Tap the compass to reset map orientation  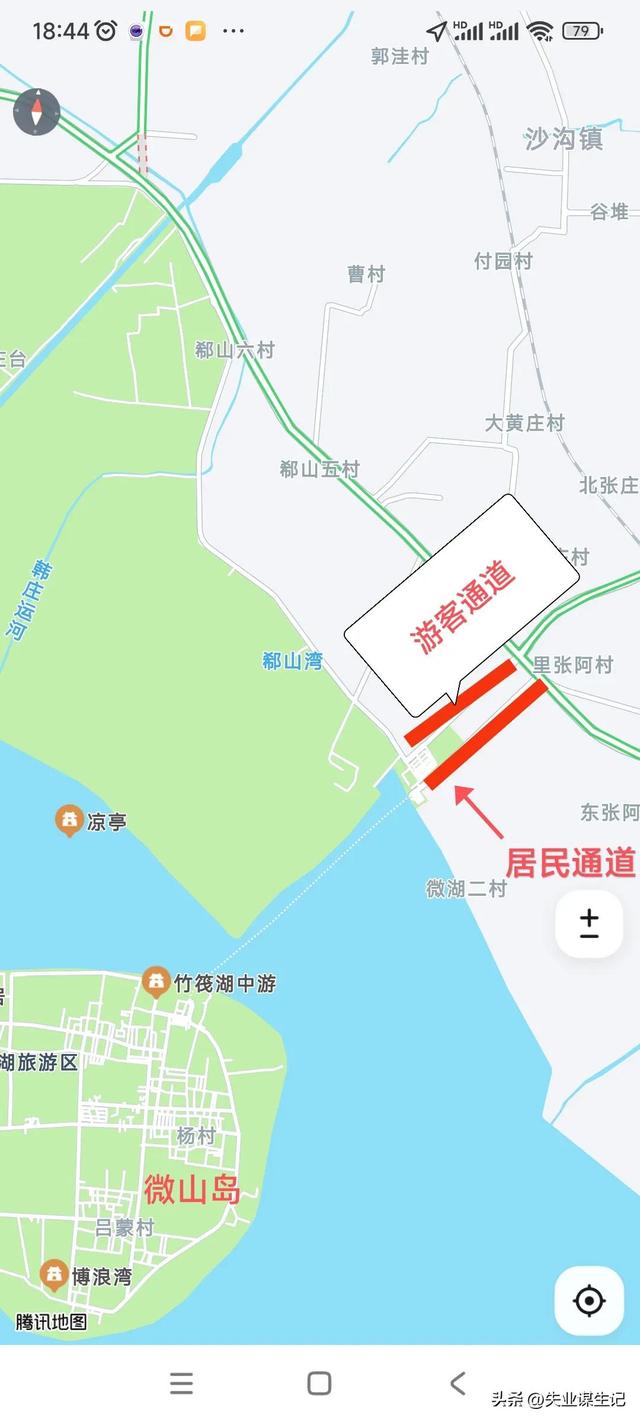point(36,111)
